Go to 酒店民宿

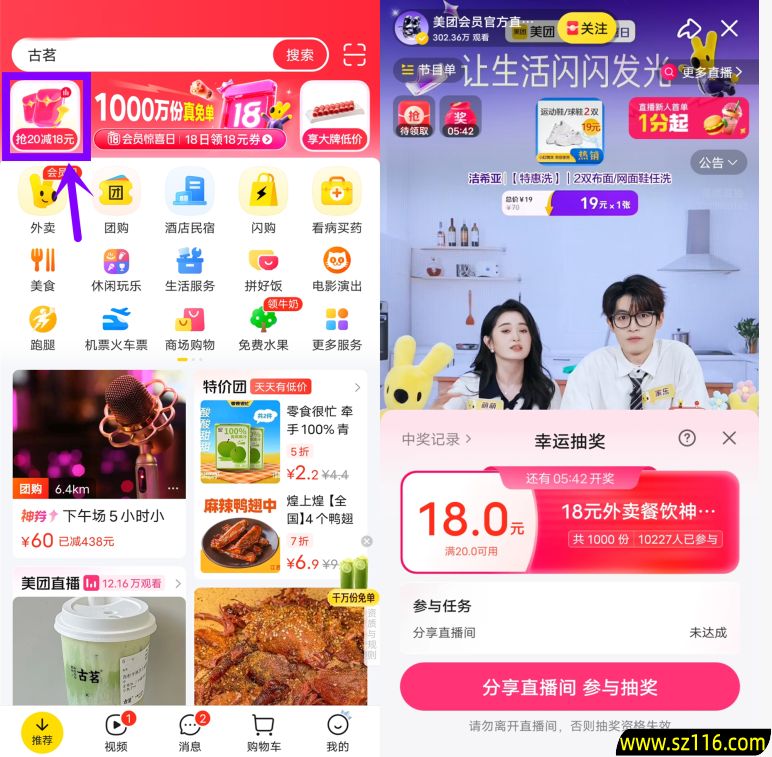[189, 201]
